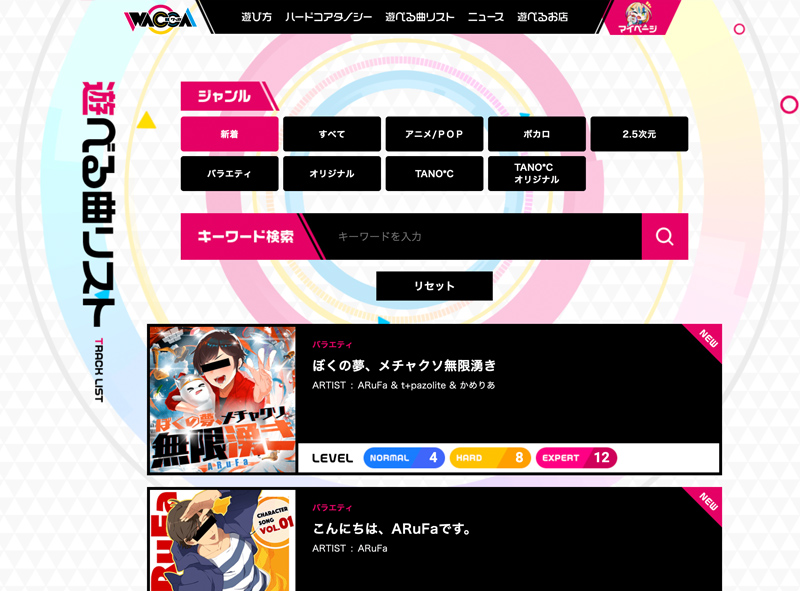Screen dimensions: 800x591
Task: Select the 新着 genre filter
Action: (230, 134)
